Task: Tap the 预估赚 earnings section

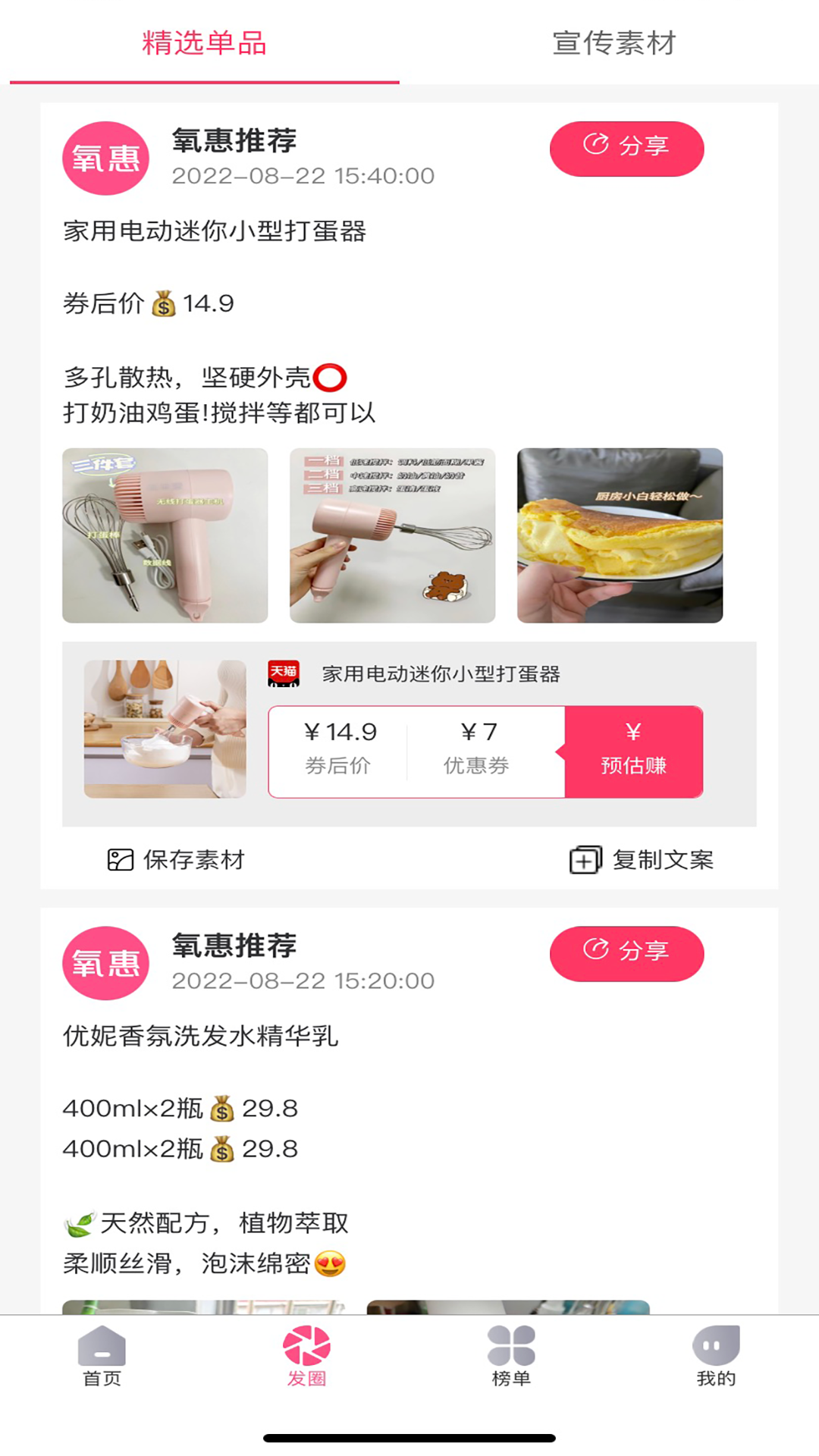Action: click(634, 751)
